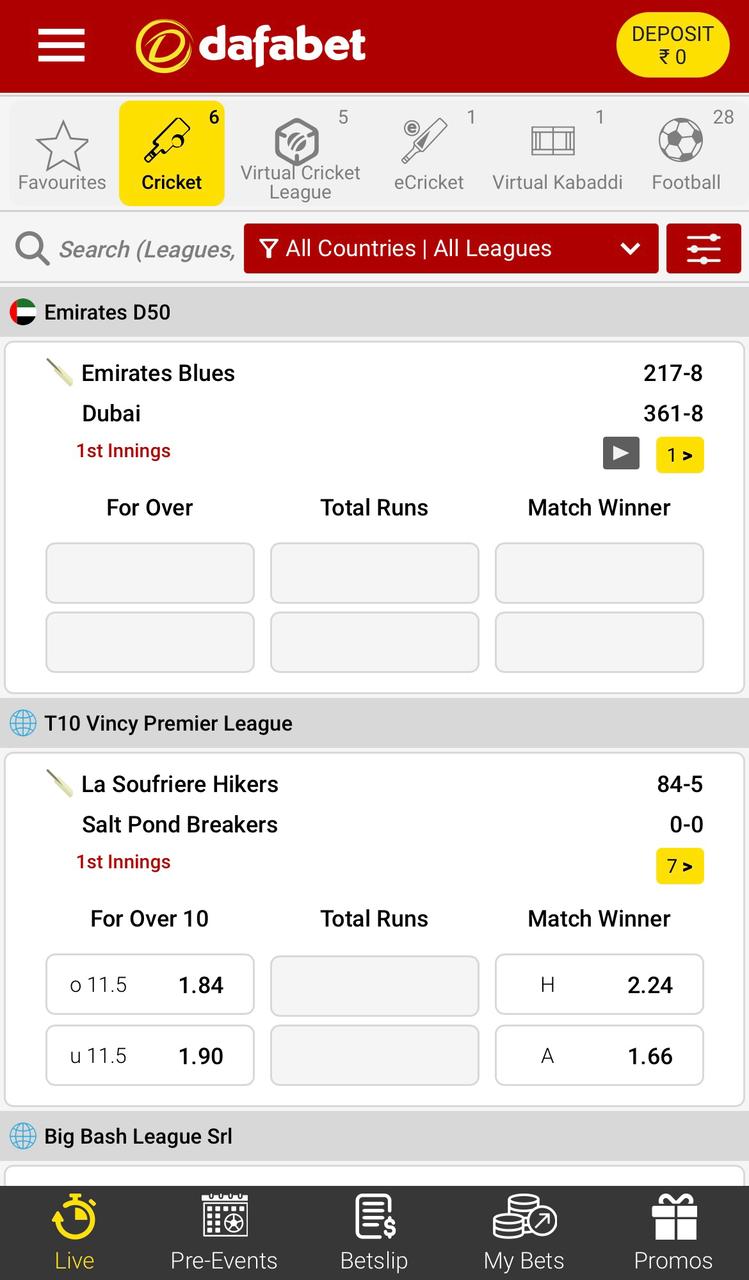
Task: Open the hamburger menu
Action: tap(61, 45)
